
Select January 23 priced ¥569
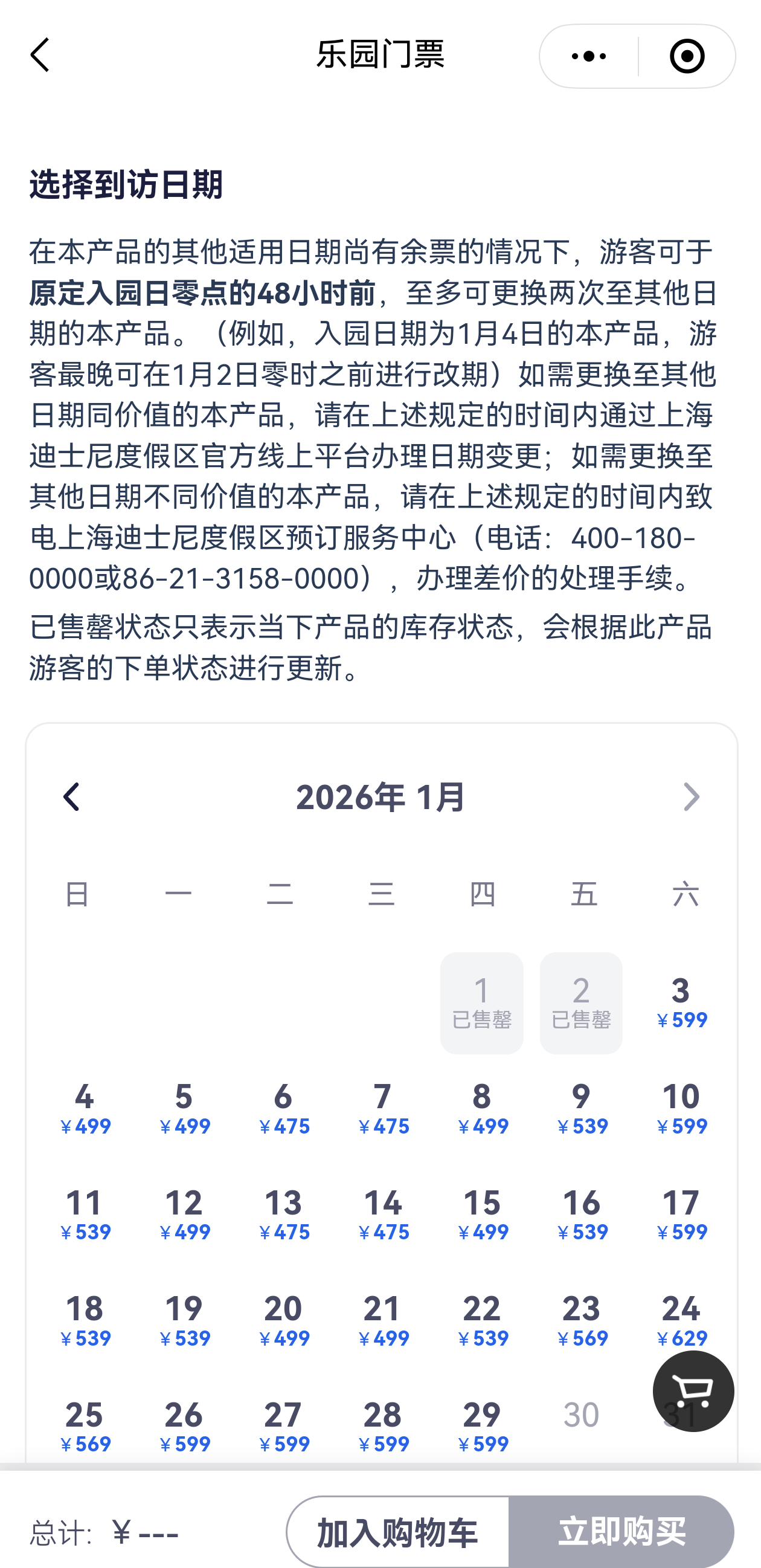[x=582, y=1320]
